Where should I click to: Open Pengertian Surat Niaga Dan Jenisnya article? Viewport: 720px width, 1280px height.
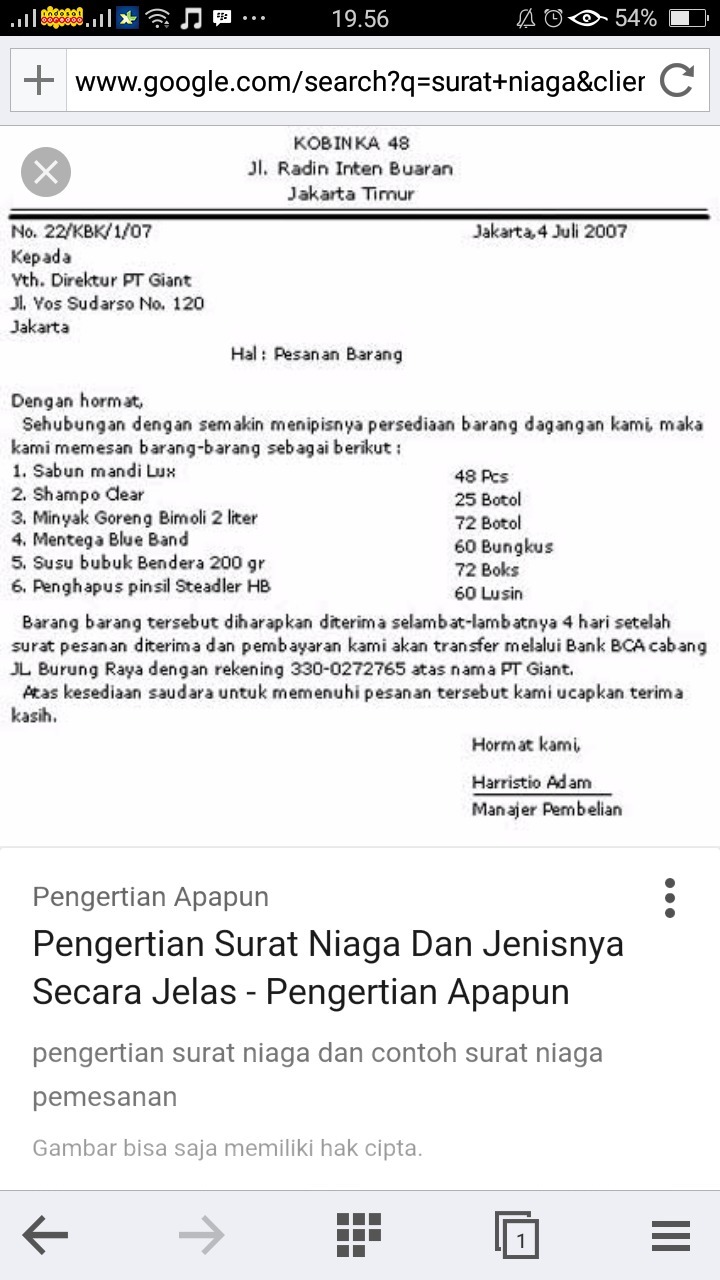coord(328,967)
